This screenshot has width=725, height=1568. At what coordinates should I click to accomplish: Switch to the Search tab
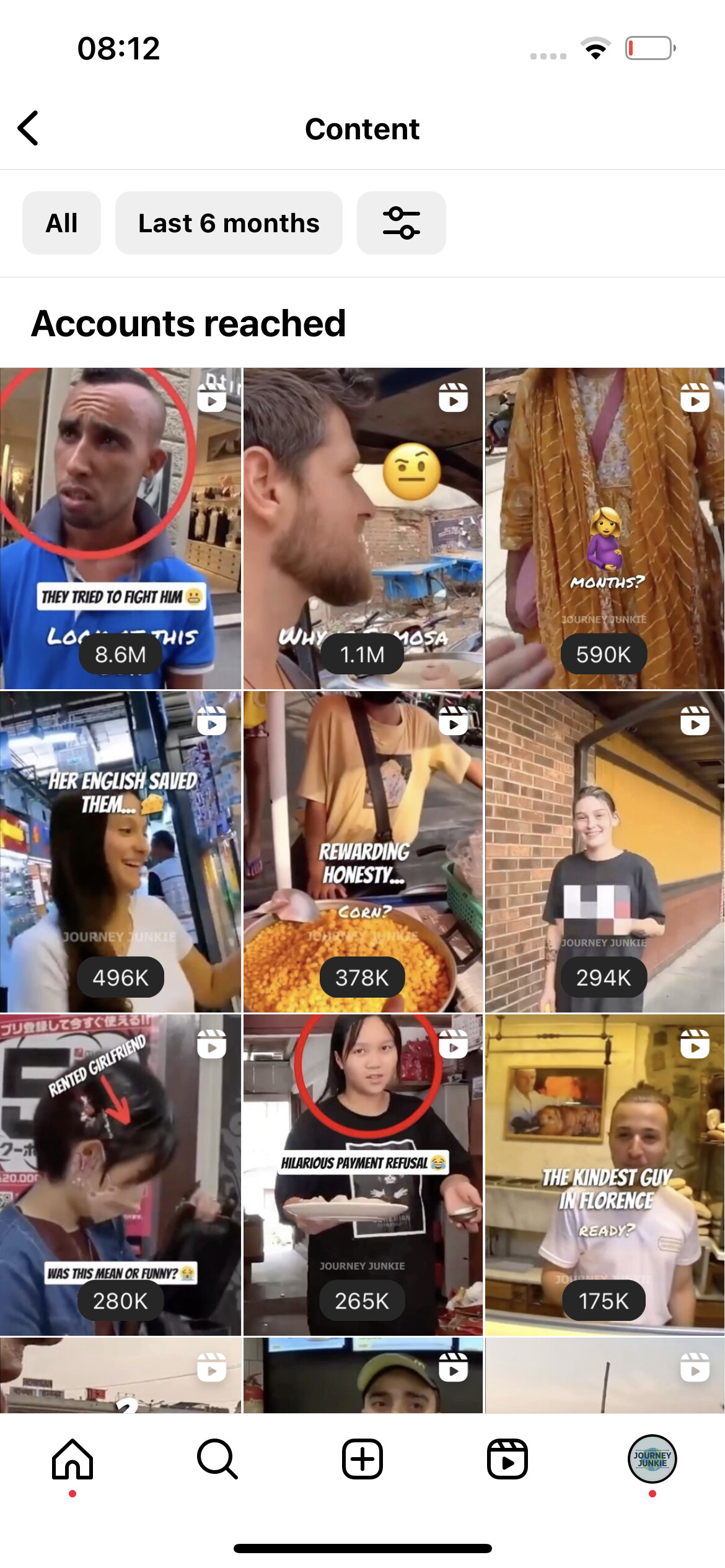(217, 1459)
